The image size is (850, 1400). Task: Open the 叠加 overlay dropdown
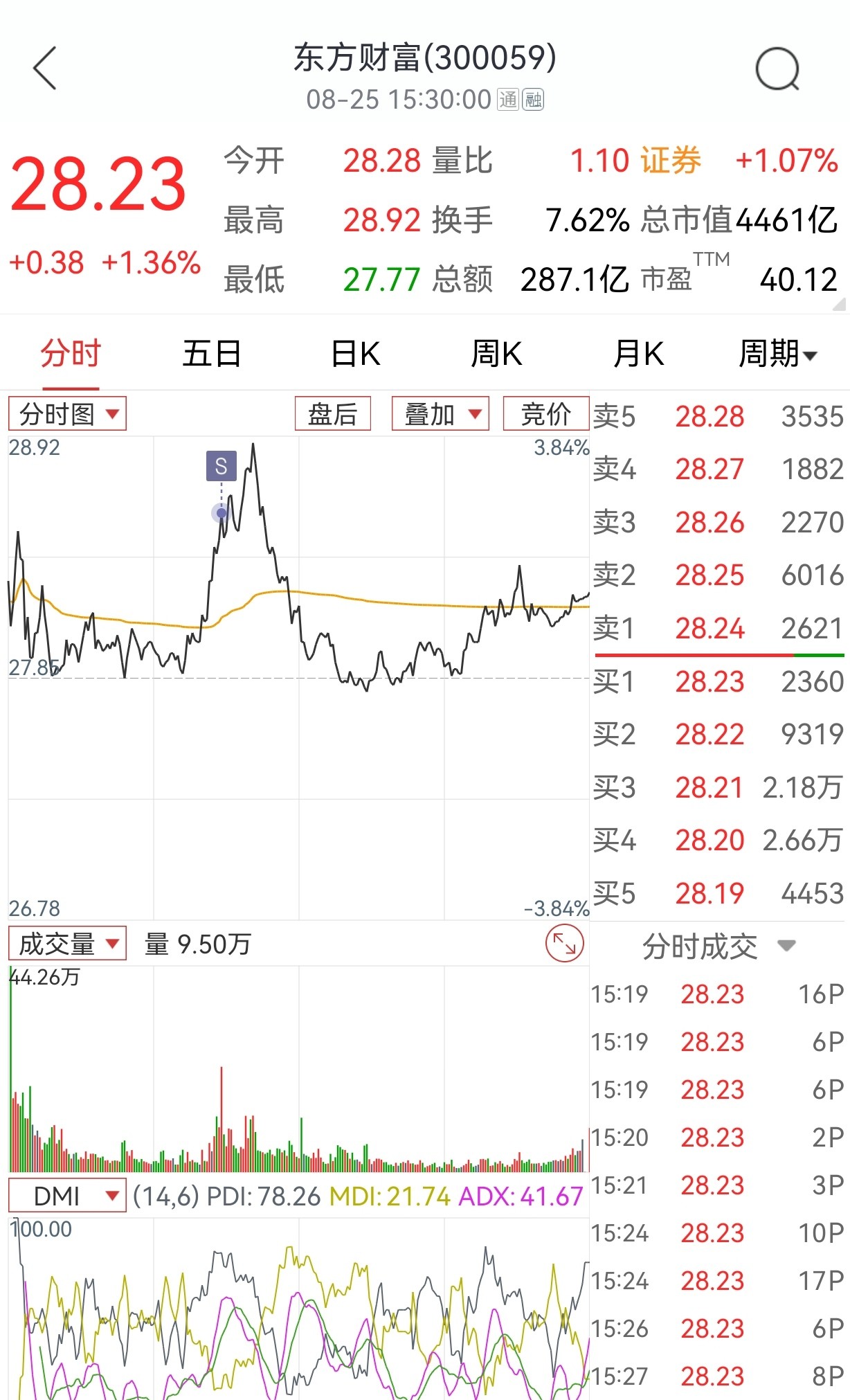[x=441, y=414]
